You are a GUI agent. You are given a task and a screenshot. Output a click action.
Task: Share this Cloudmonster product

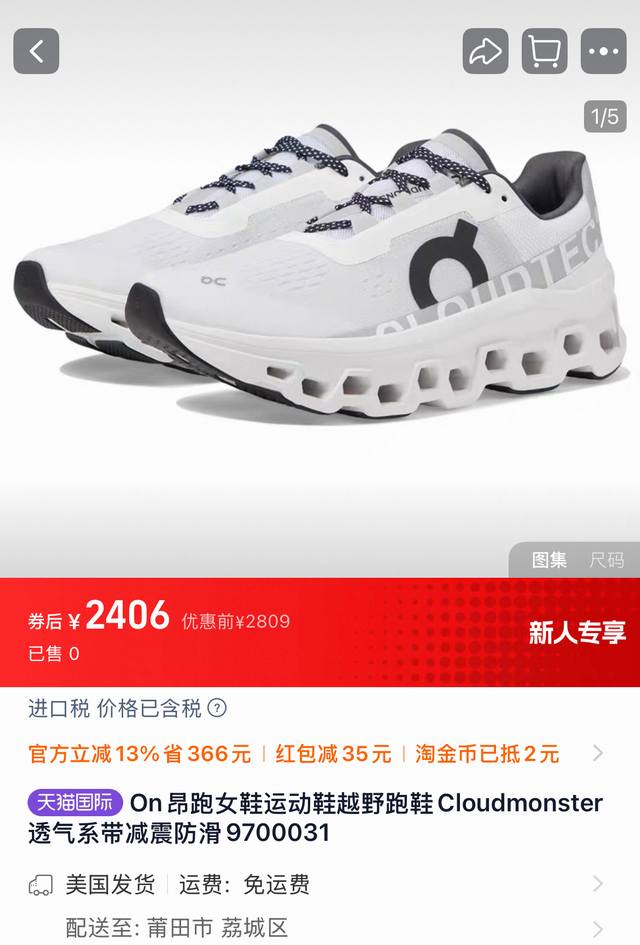tap(485, 51)
